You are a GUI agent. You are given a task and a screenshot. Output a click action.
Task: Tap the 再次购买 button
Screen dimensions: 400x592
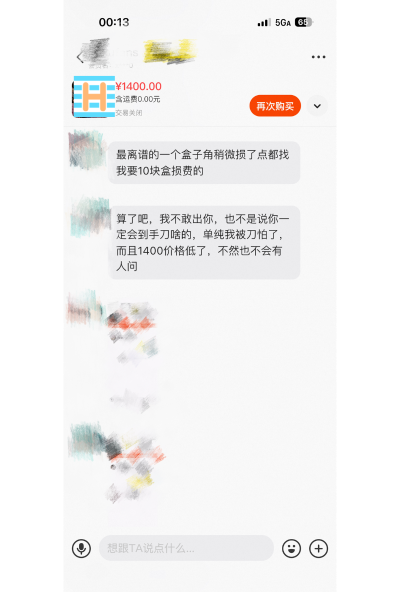pos(275,106)
